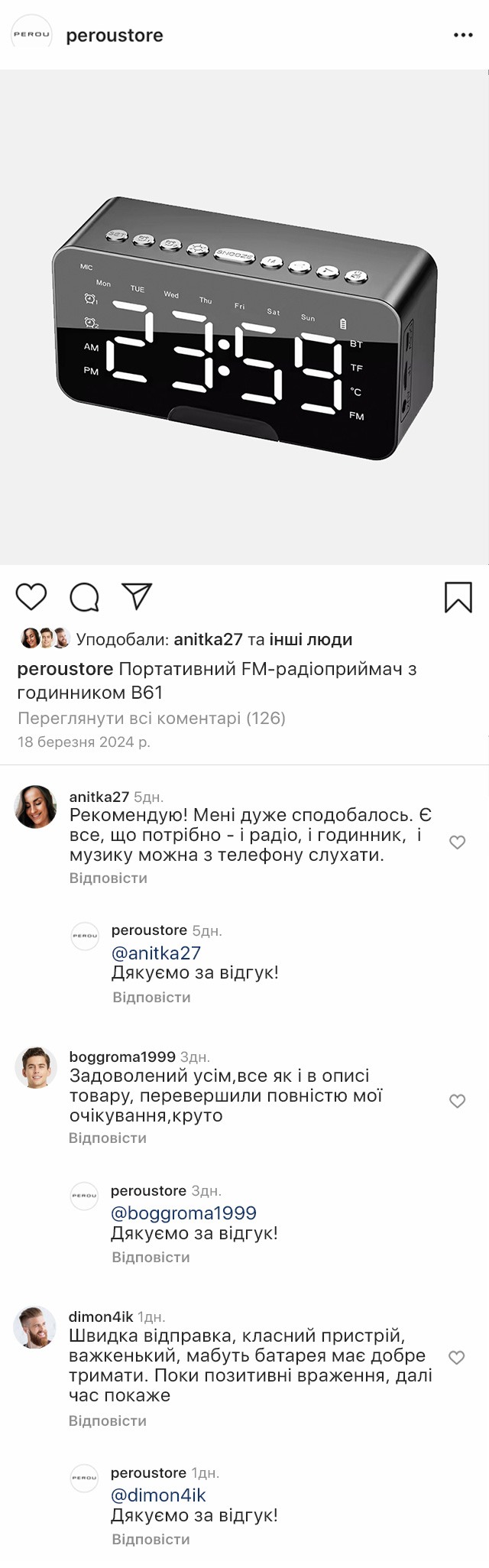Viewport: 489px width, 1568px height.
Task: Like anitka27's comment
Action: click(x=457, y=842)
